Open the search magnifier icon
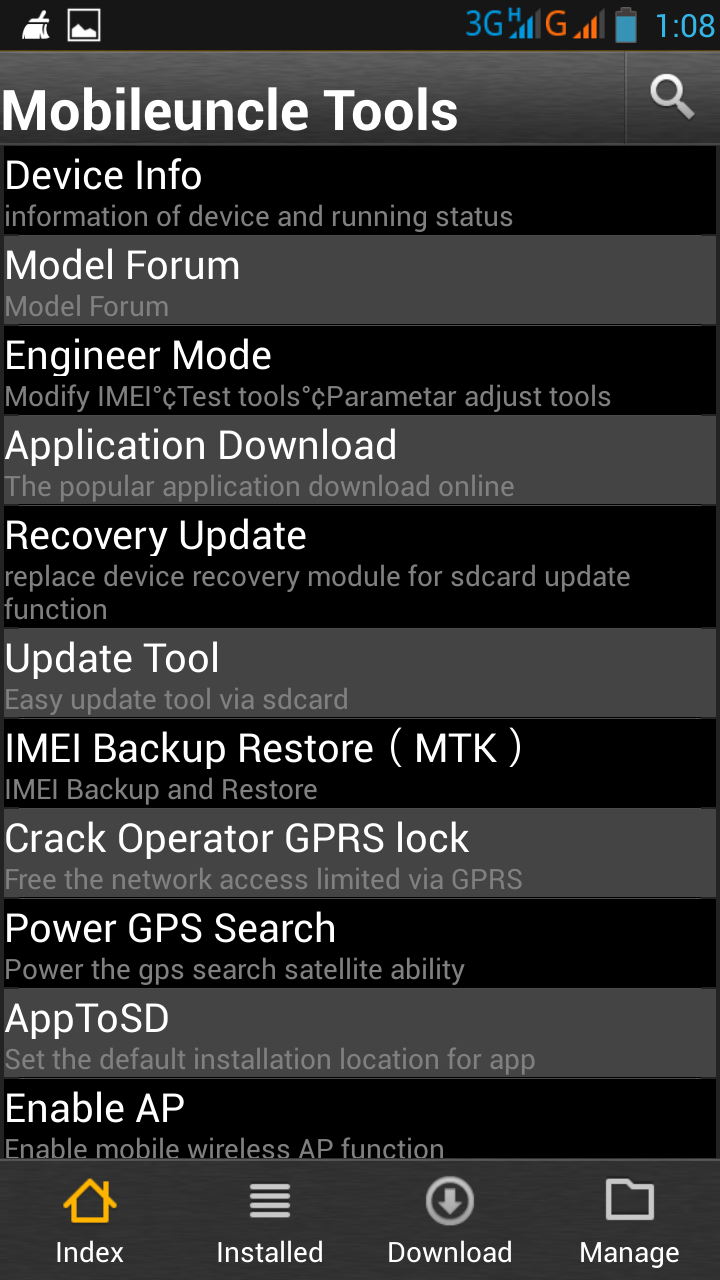 (672, 98)
